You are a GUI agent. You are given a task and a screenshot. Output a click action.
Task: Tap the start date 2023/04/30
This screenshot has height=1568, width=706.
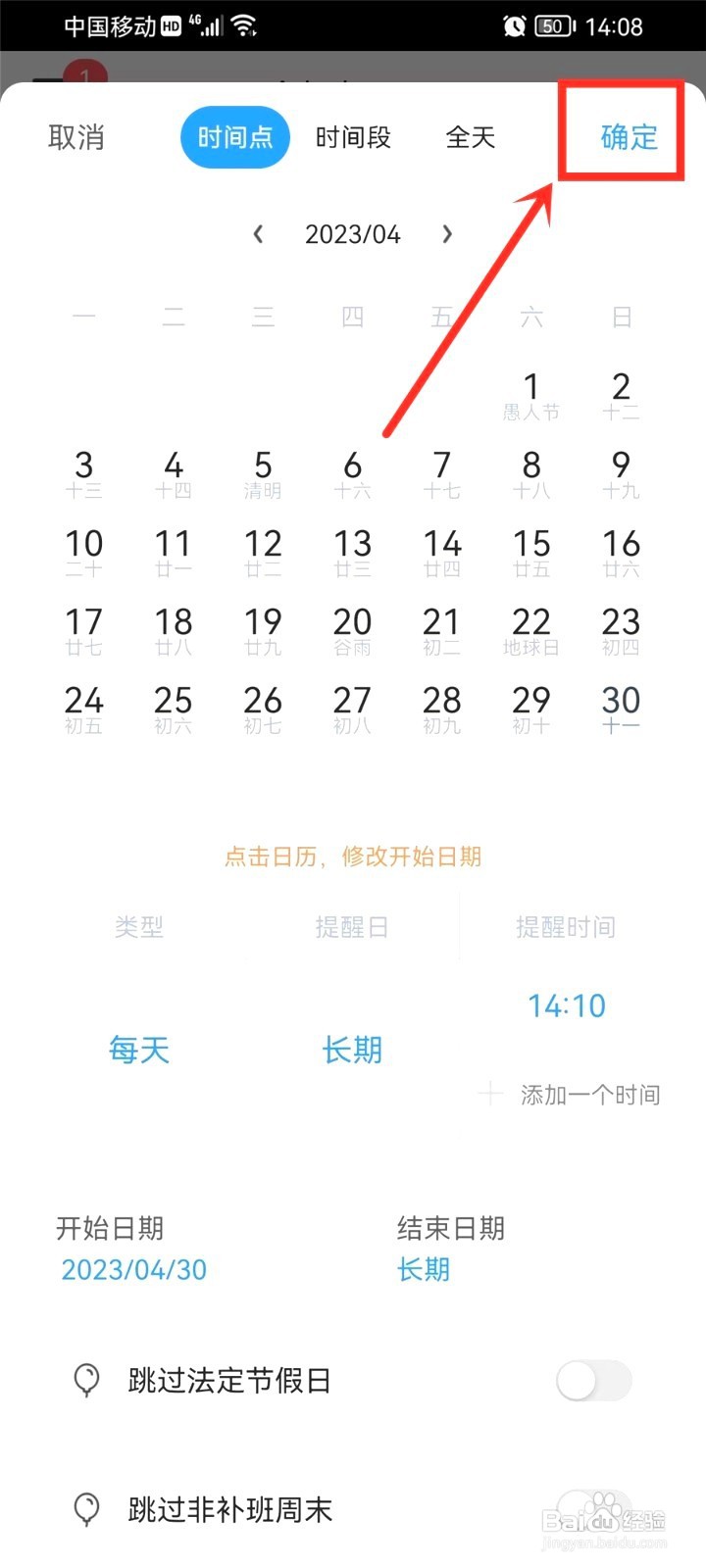[133, 1269]
